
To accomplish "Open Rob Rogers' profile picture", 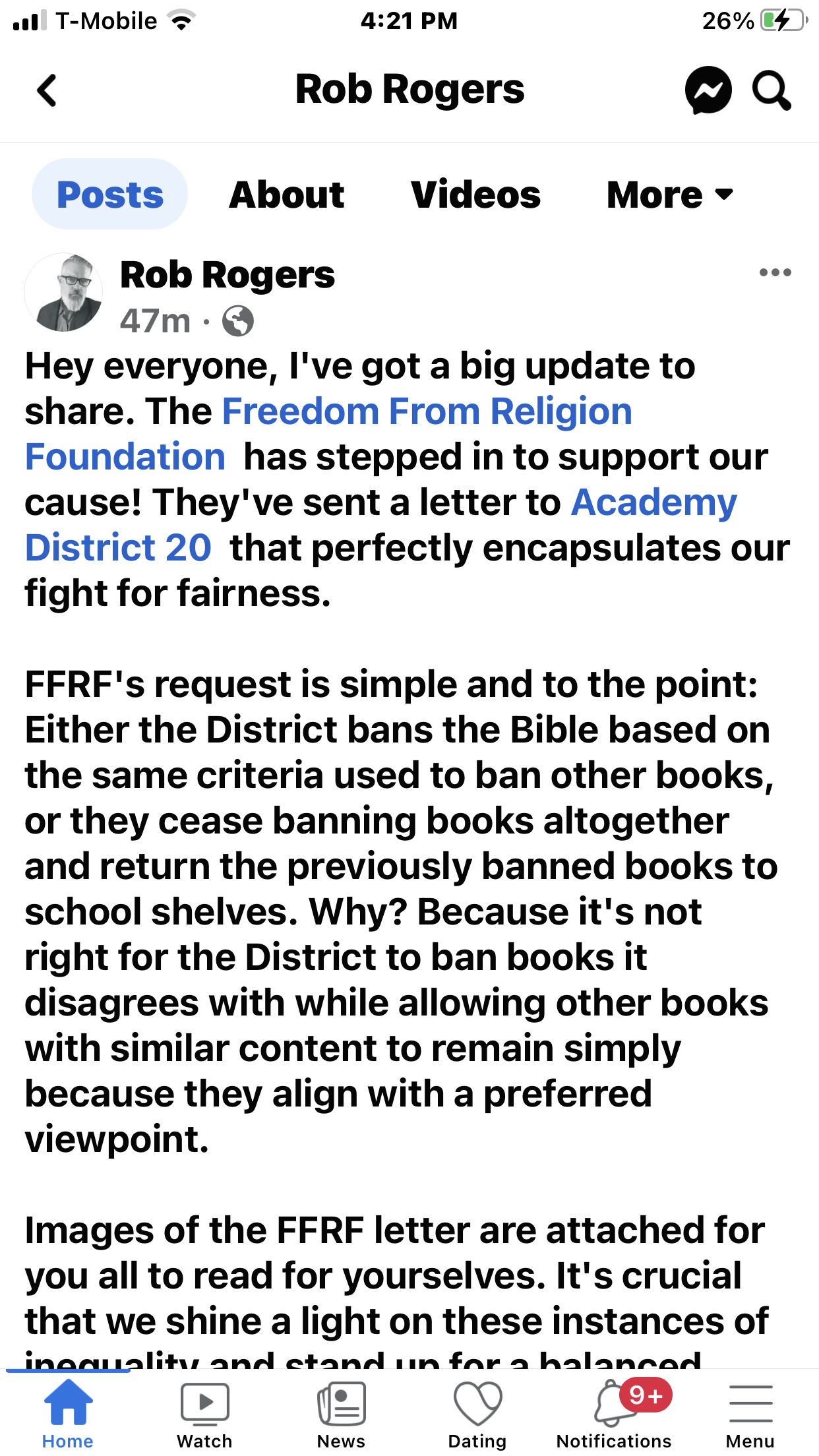I will (64, 292).
